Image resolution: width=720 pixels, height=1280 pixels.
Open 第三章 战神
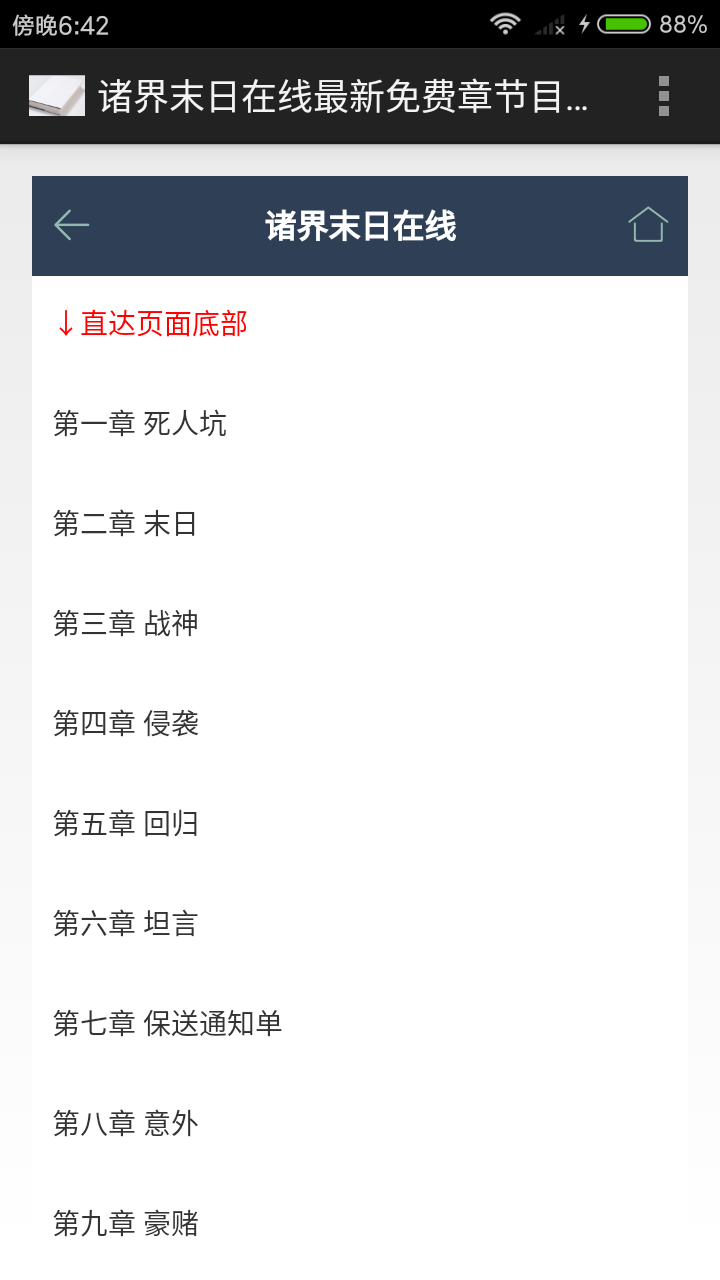(127, 624)
